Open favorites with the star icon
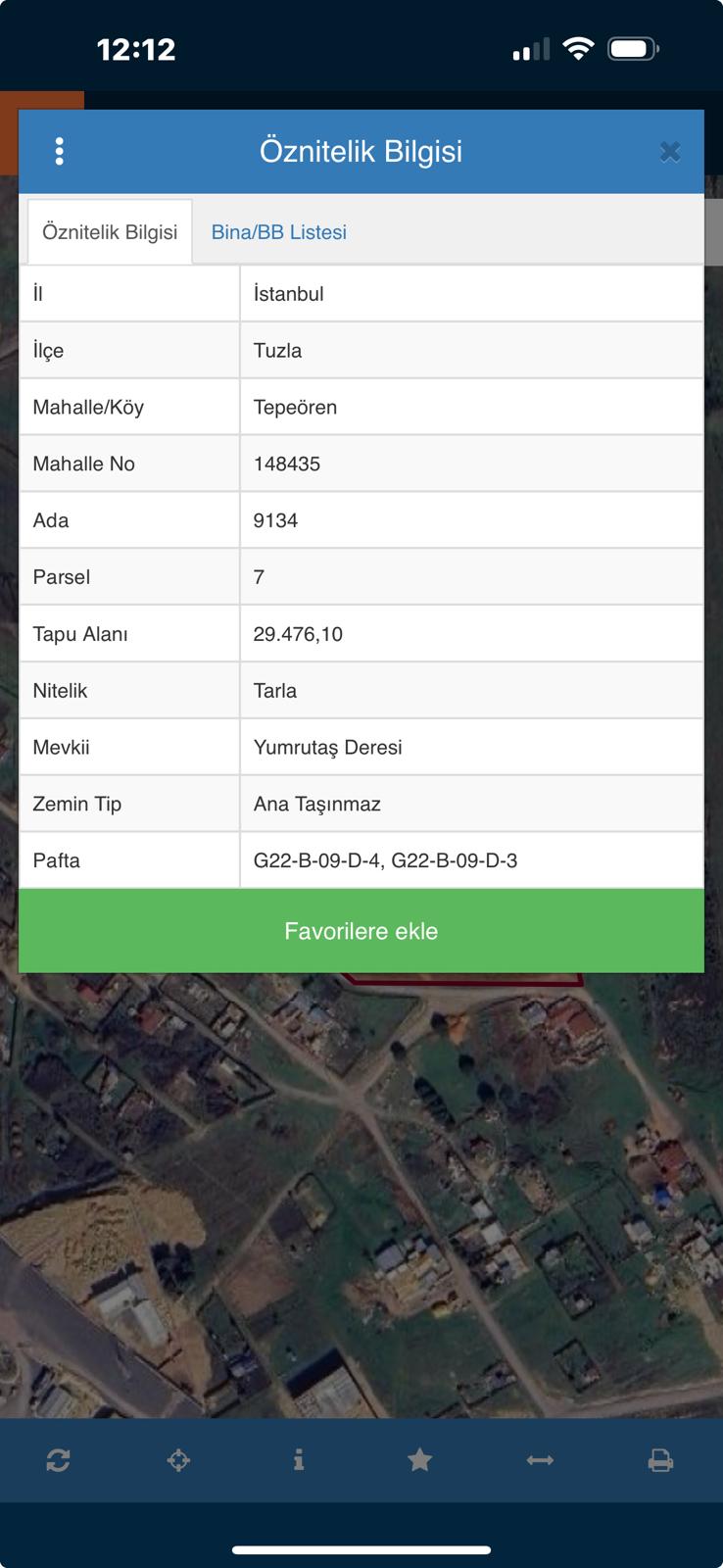The image size is (723, 1568). coord(419,1460)
